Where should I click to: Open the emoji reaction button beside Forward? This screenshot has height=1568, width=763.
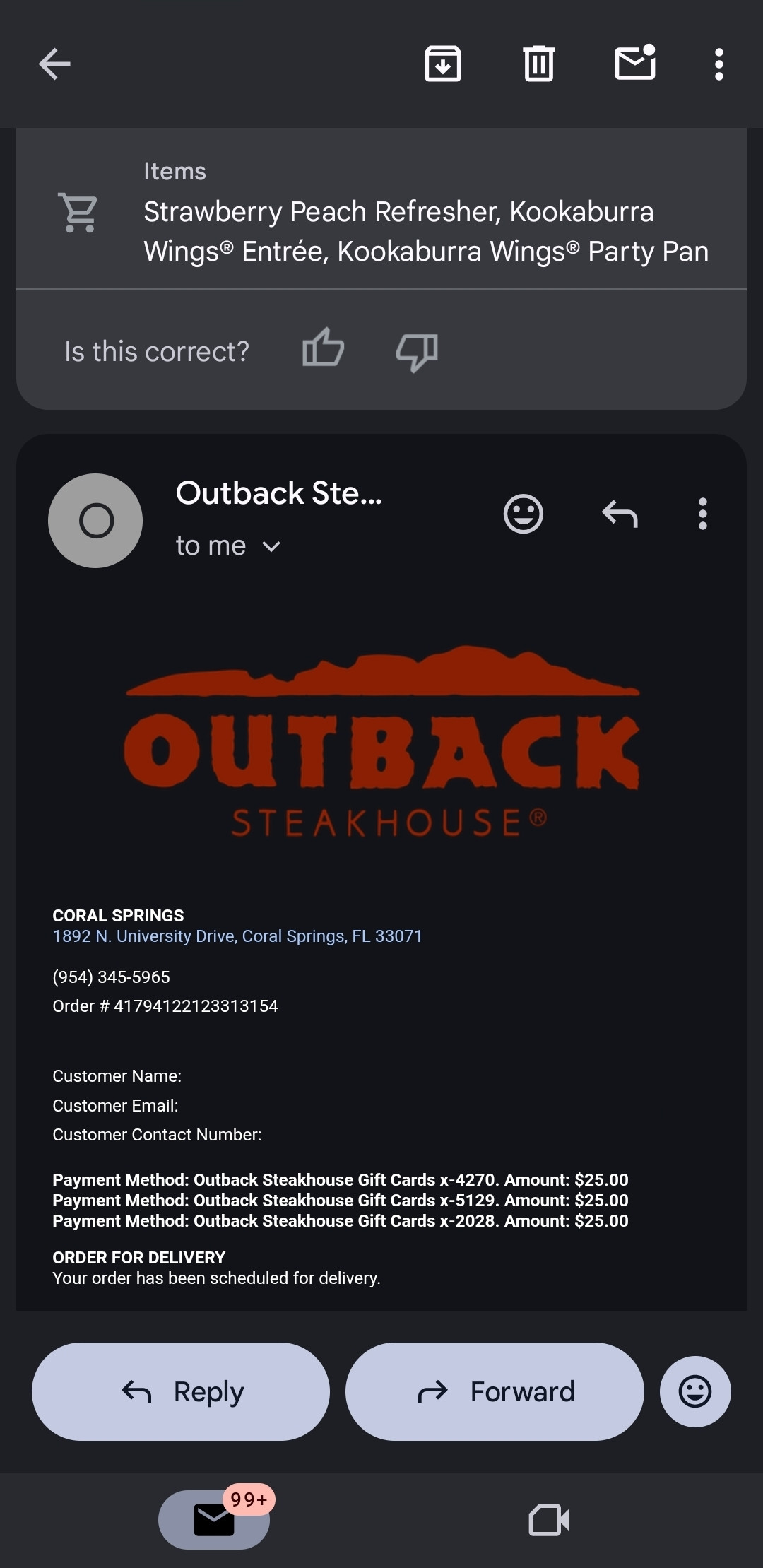click(695, 1391)
